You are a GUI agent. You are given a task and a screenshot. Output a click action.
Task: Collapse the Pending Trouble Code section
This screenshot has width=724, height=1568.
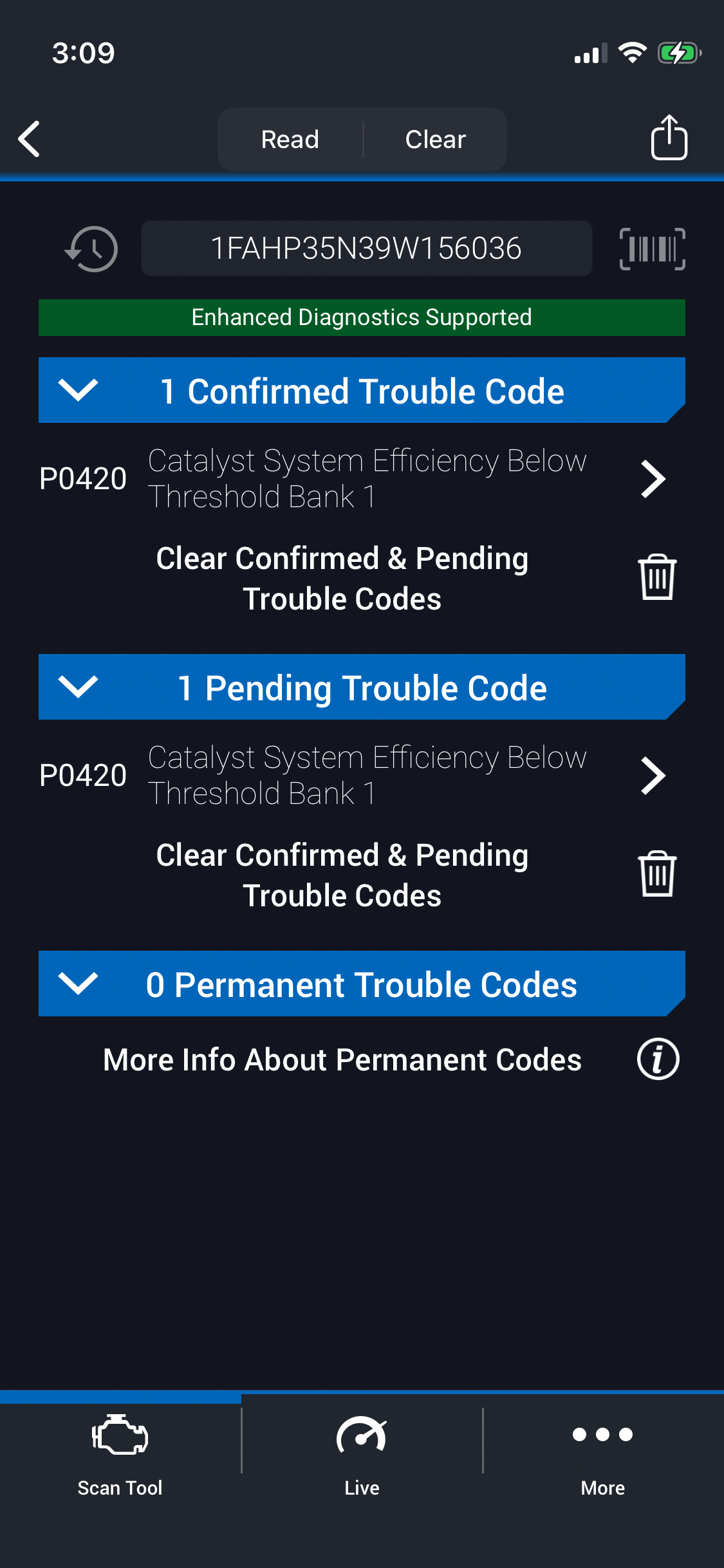click(78, 687)
